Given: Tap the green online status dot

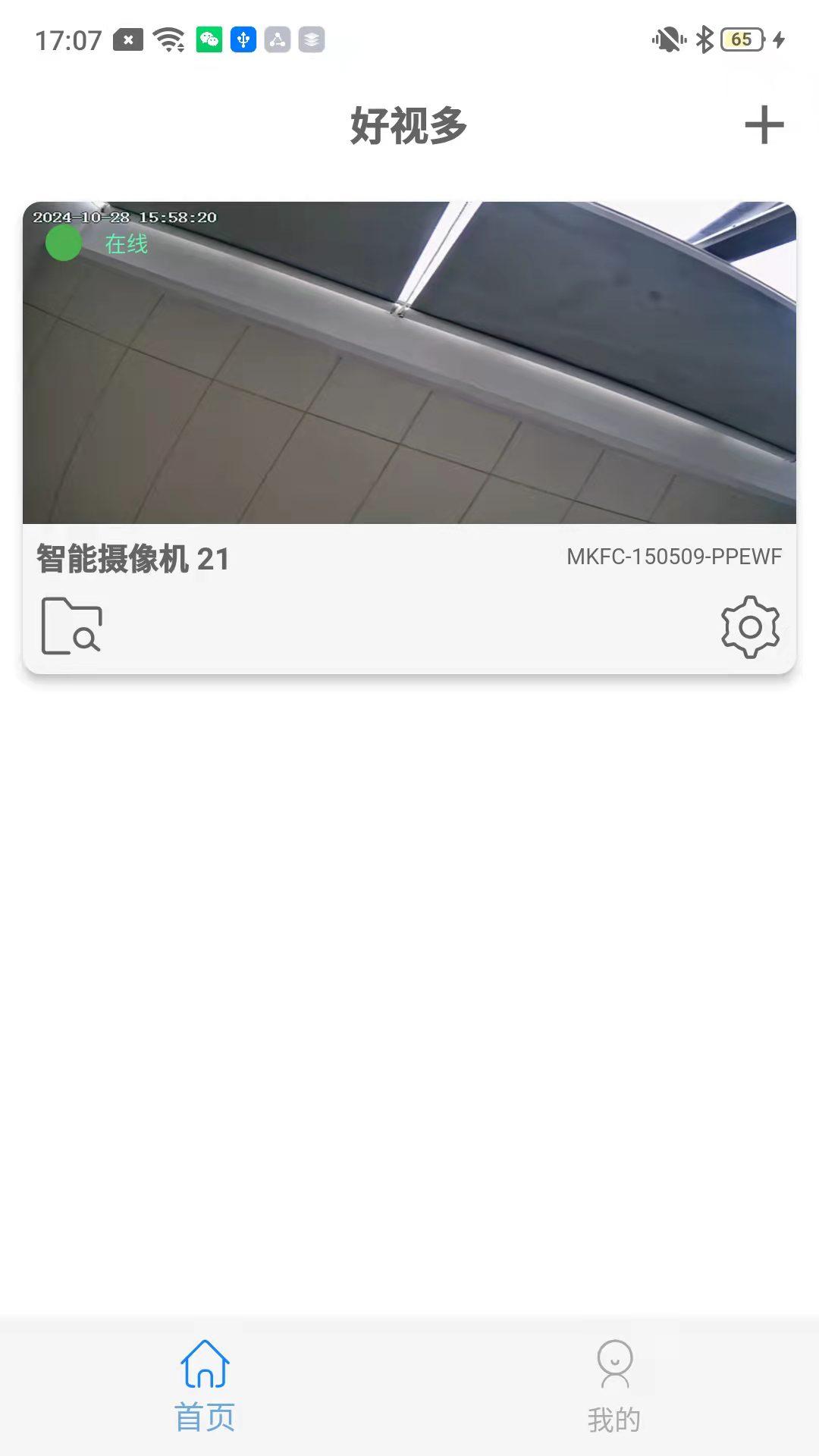Looking at the screenshot, I should pos(64,243).
